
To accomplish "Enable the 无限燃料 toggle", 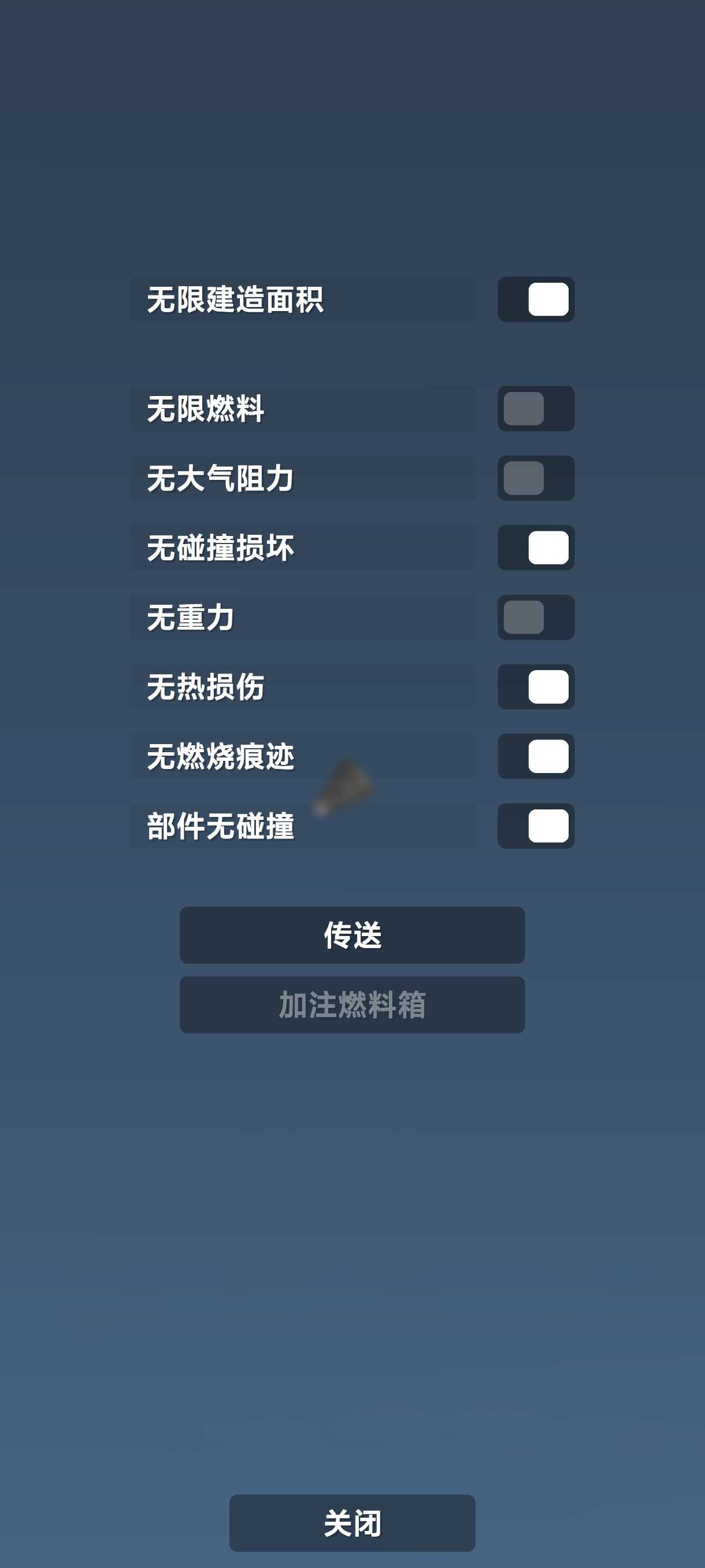I will (535, 408).
